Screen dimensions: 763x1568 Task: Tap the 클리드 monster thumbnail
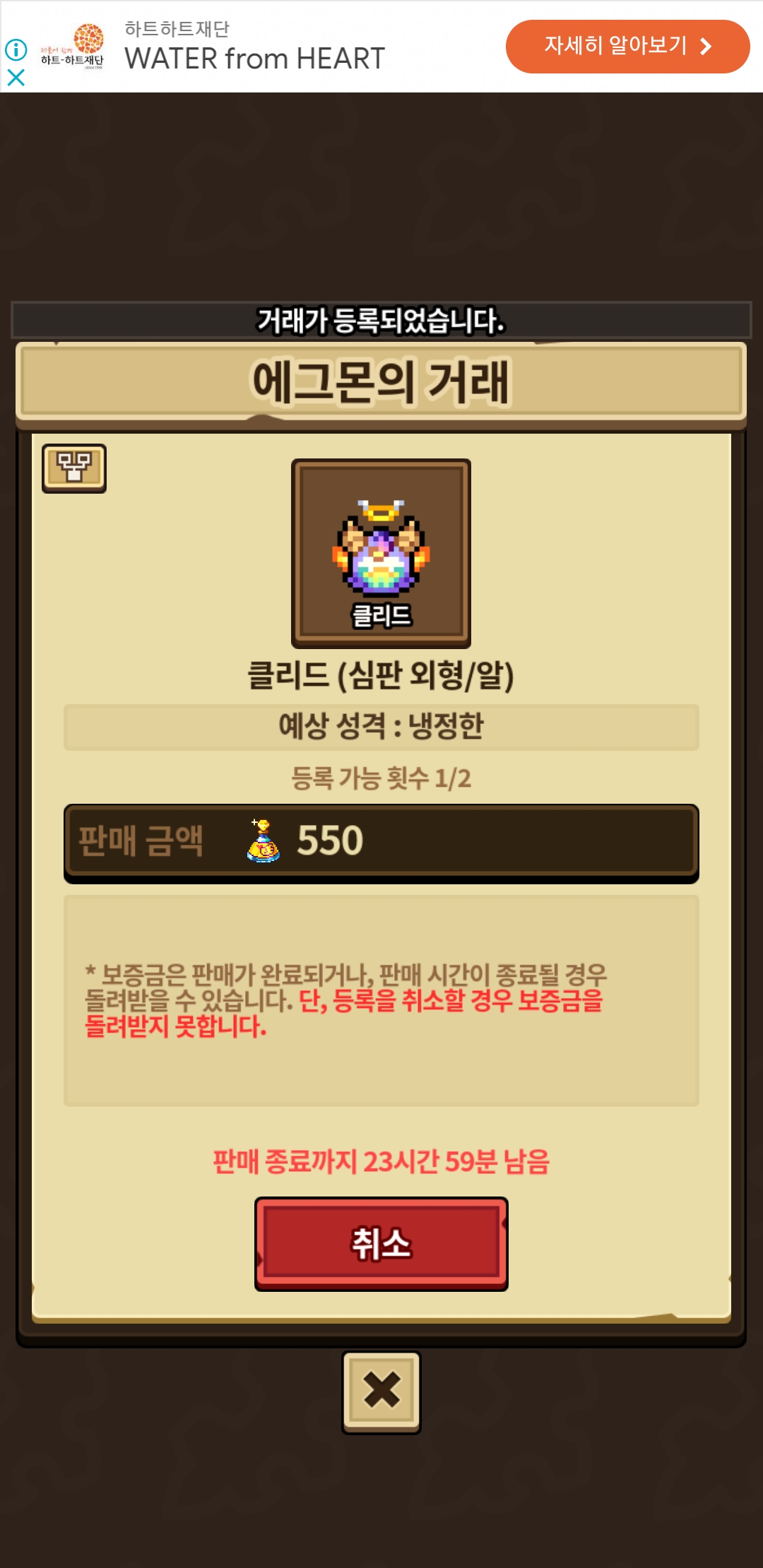click(x=381, y=554)
